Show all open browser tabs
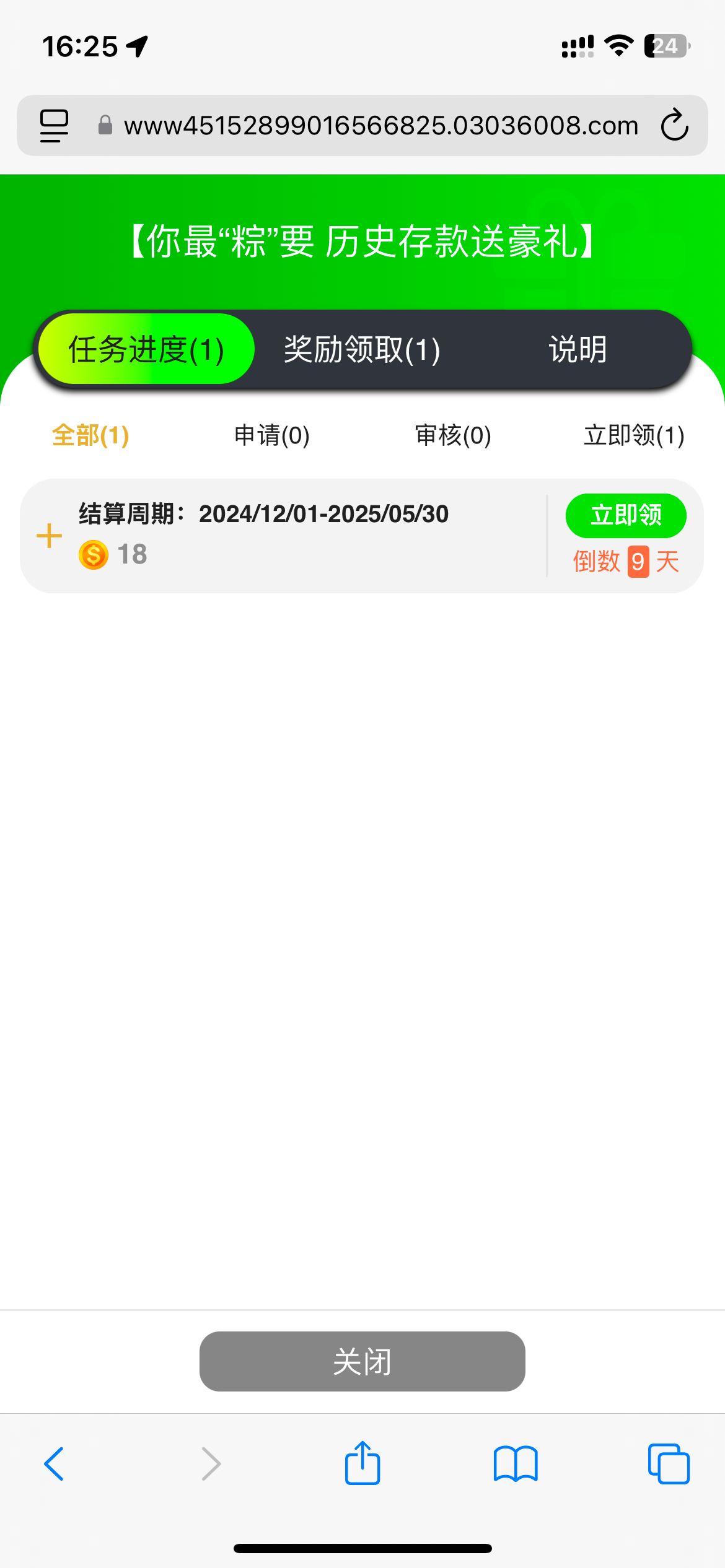 click(668, 1464)
